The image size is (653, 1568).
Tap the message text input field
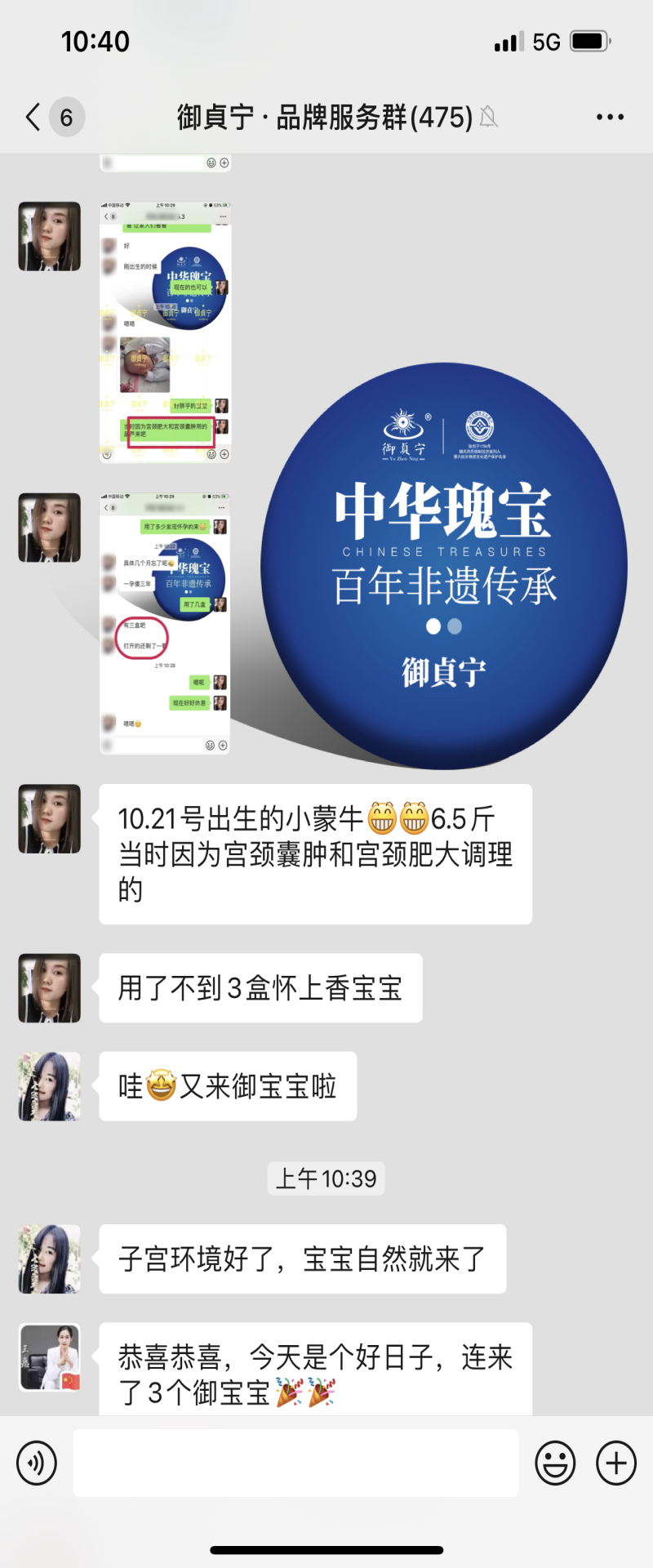pyautogui.click(x=295, y=1463)
